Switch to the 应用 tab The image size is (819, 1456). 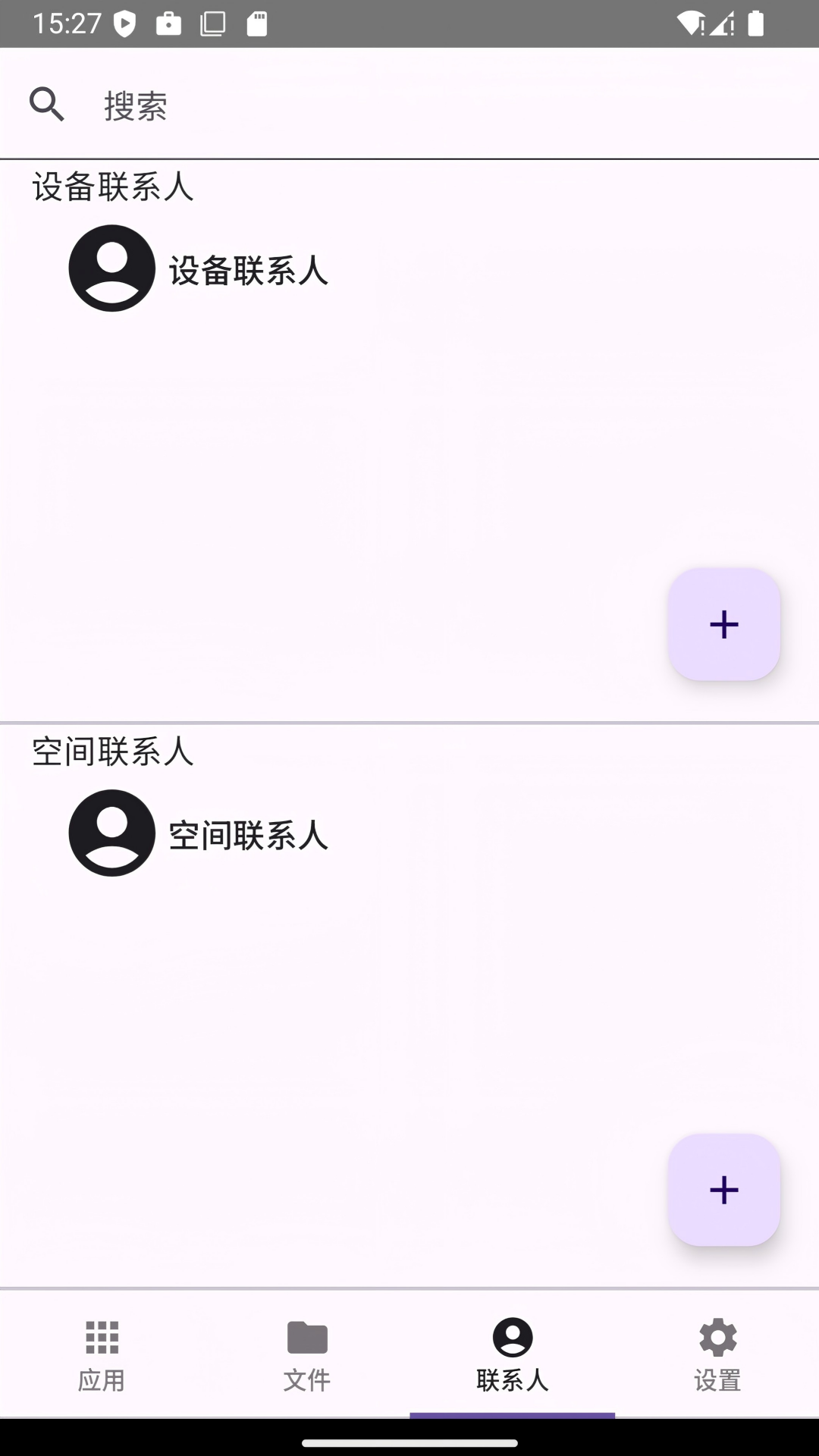click(101, 1357)
